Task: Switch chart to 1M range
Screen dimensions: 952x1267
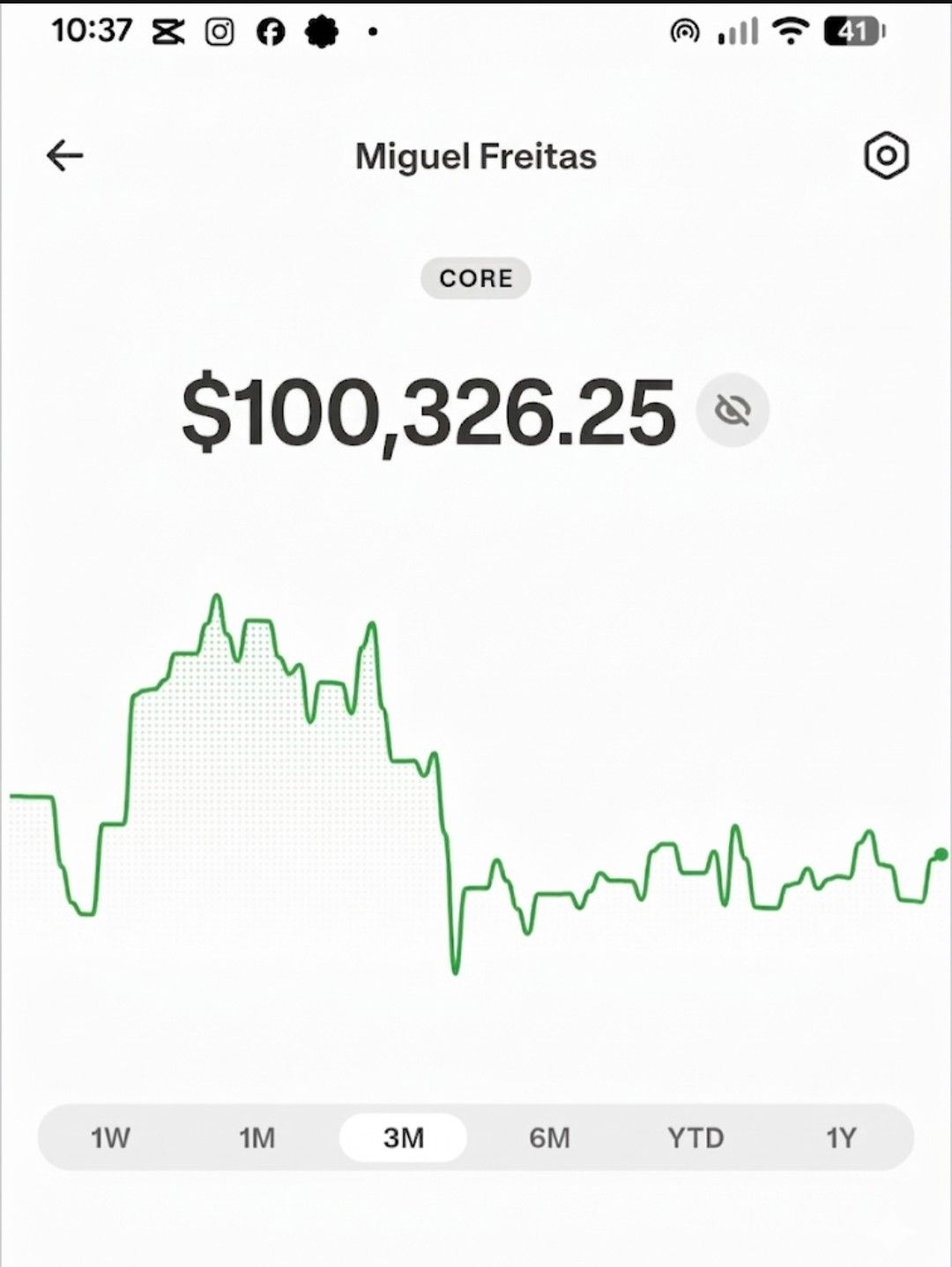Action: 257,1137
